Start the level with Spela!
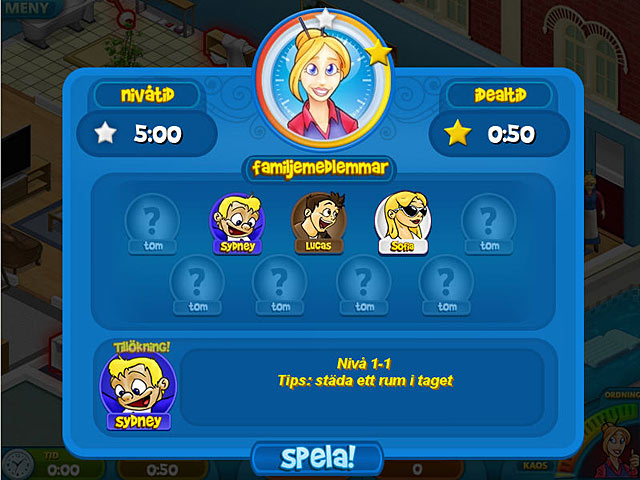The image size is (640, 480). pyautogui.click(x=319, y=457)
